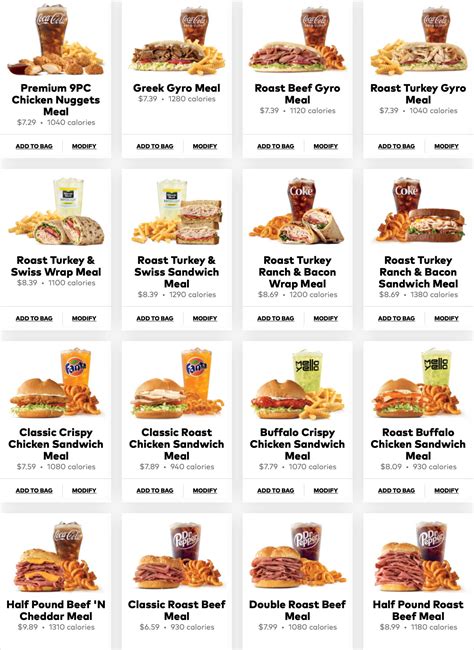Add Buffalo Crispy Chicken Sandwich Meal to bag
This screenshot has width=474, height=650.
point(276,490)
